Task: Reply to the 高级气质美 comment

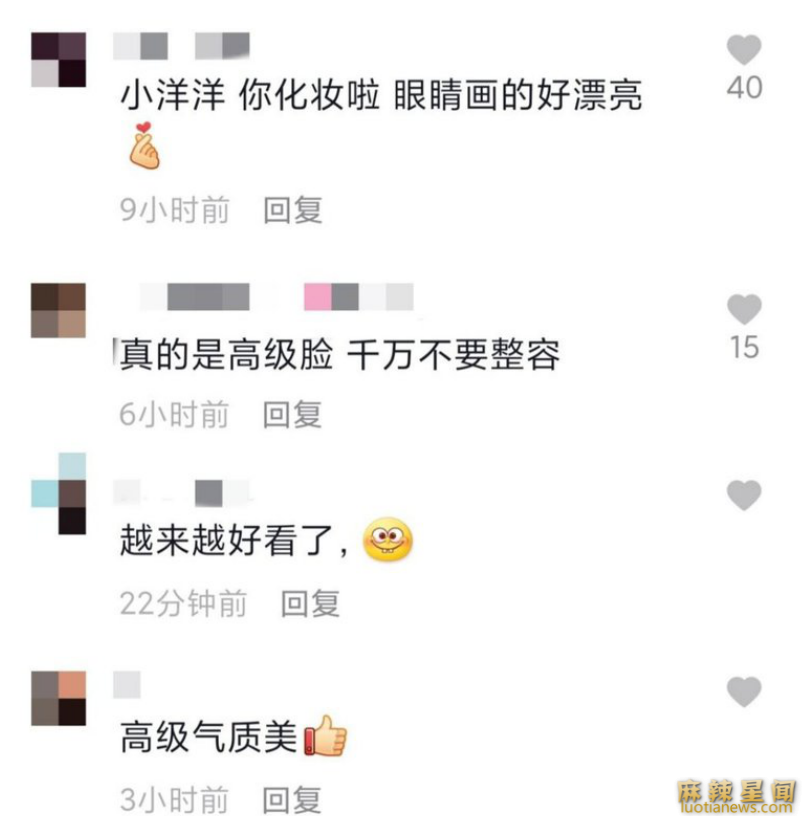Action: coord(292,799)
